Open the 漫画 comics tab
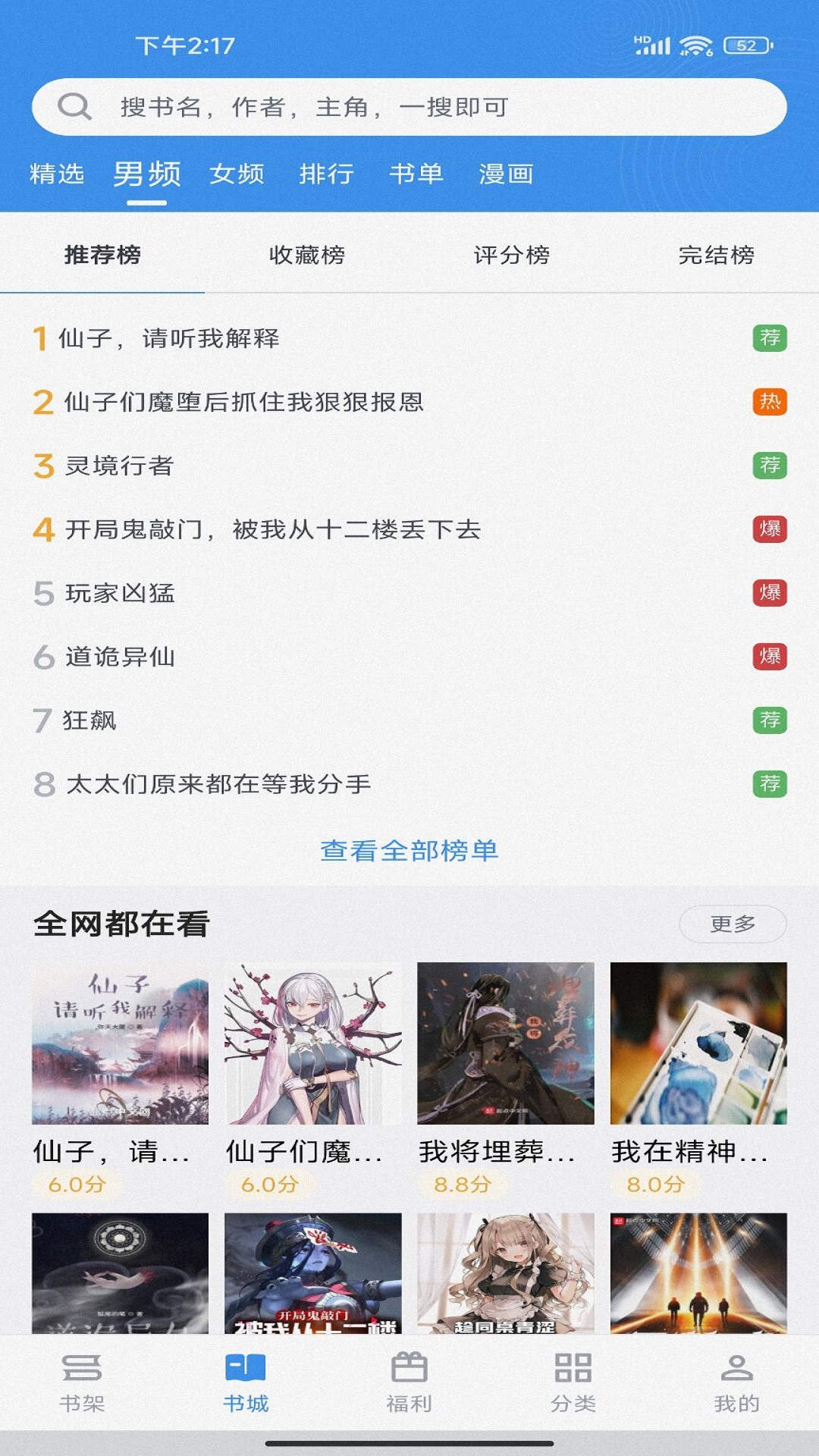This screenshot has height=1456, width=819. [x=507, y=174]
